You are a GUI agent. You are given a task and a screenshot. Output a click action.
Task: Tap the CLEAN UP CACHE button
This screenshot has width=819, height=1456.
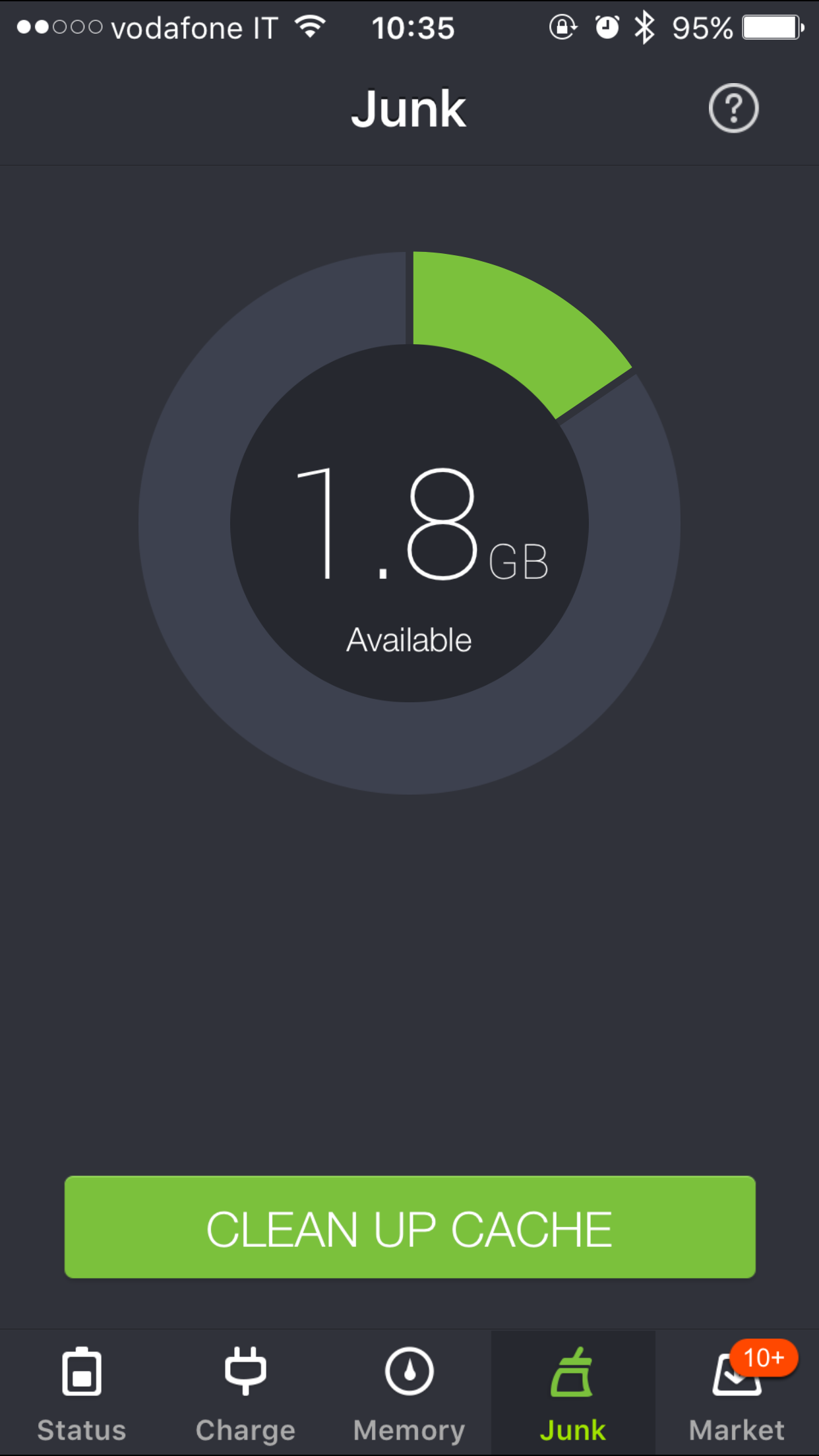(409, 1227)
